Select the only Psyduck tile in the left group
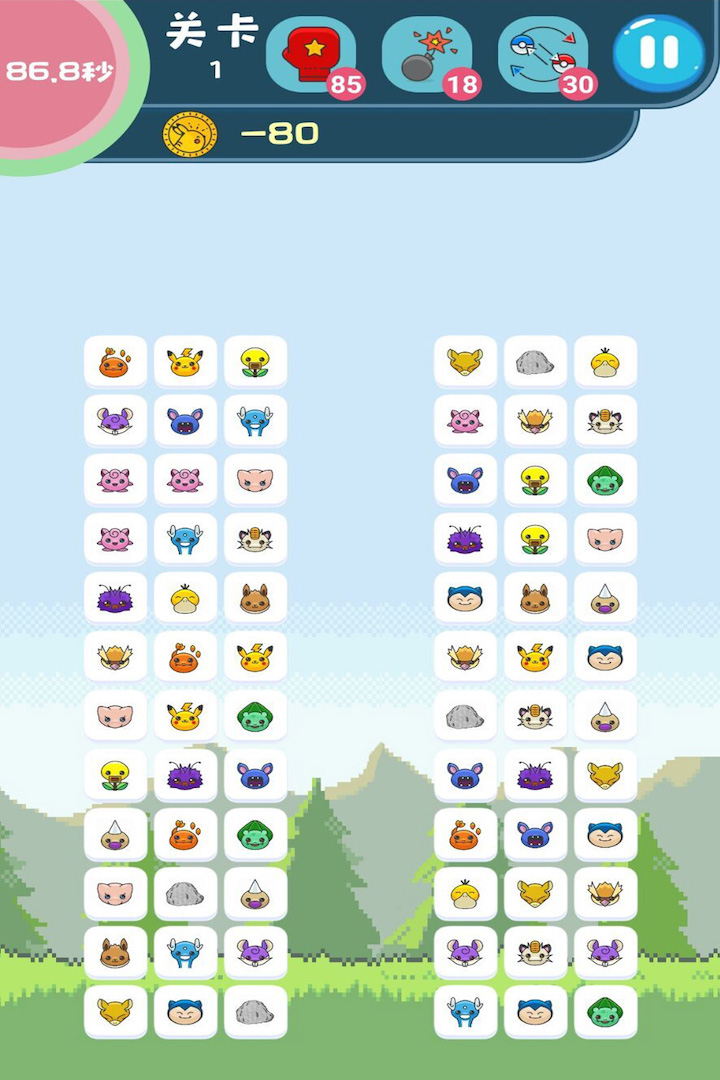This screenshot has width=720, height=1080. tap(185, 598)
